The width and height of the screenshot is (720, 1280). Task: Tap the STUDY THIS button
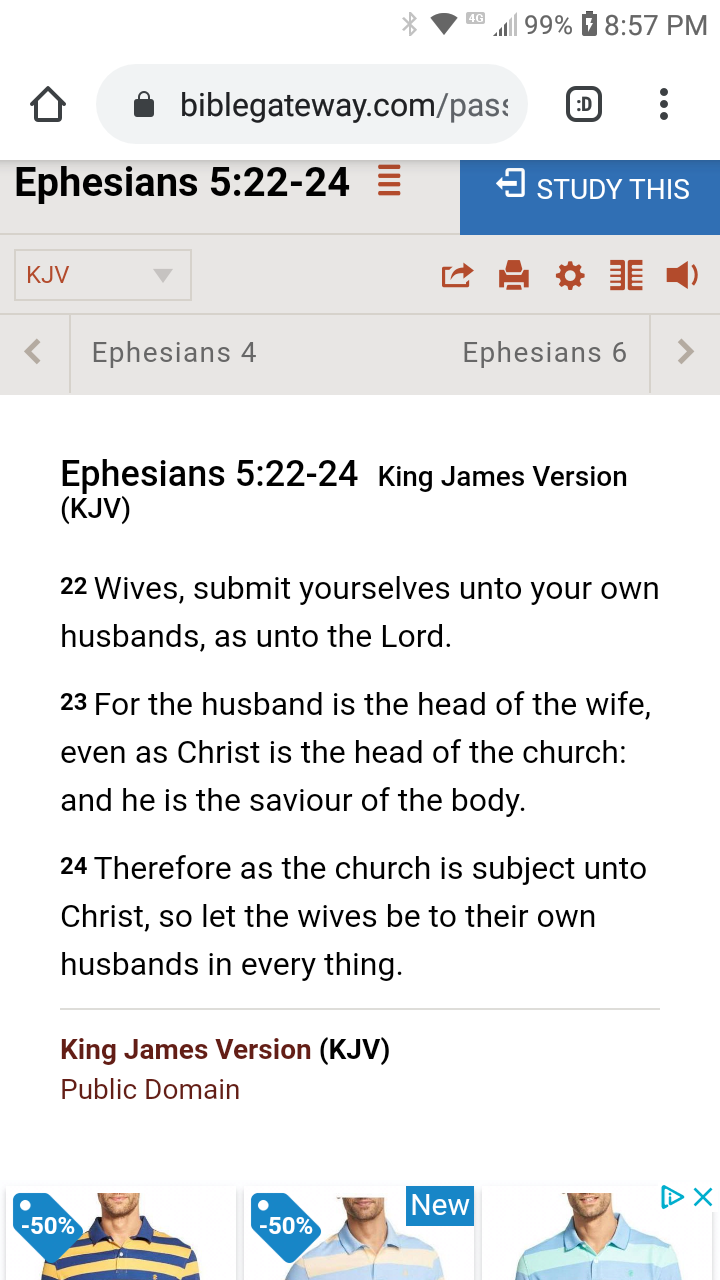tap(592, 189)
